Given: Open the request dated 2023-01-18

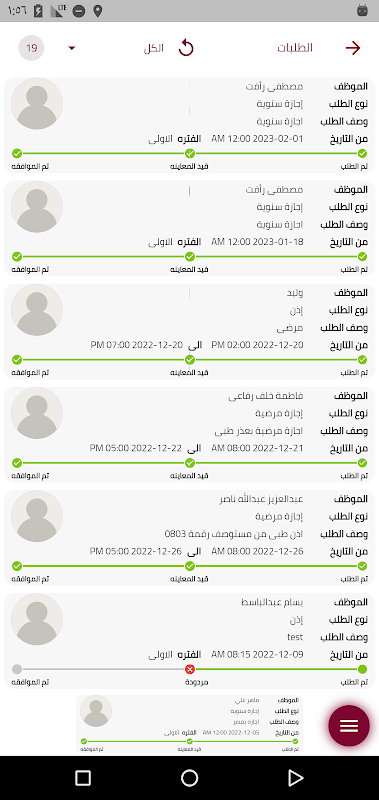Looking at the screenshot, I should click(x=189, y=228).
